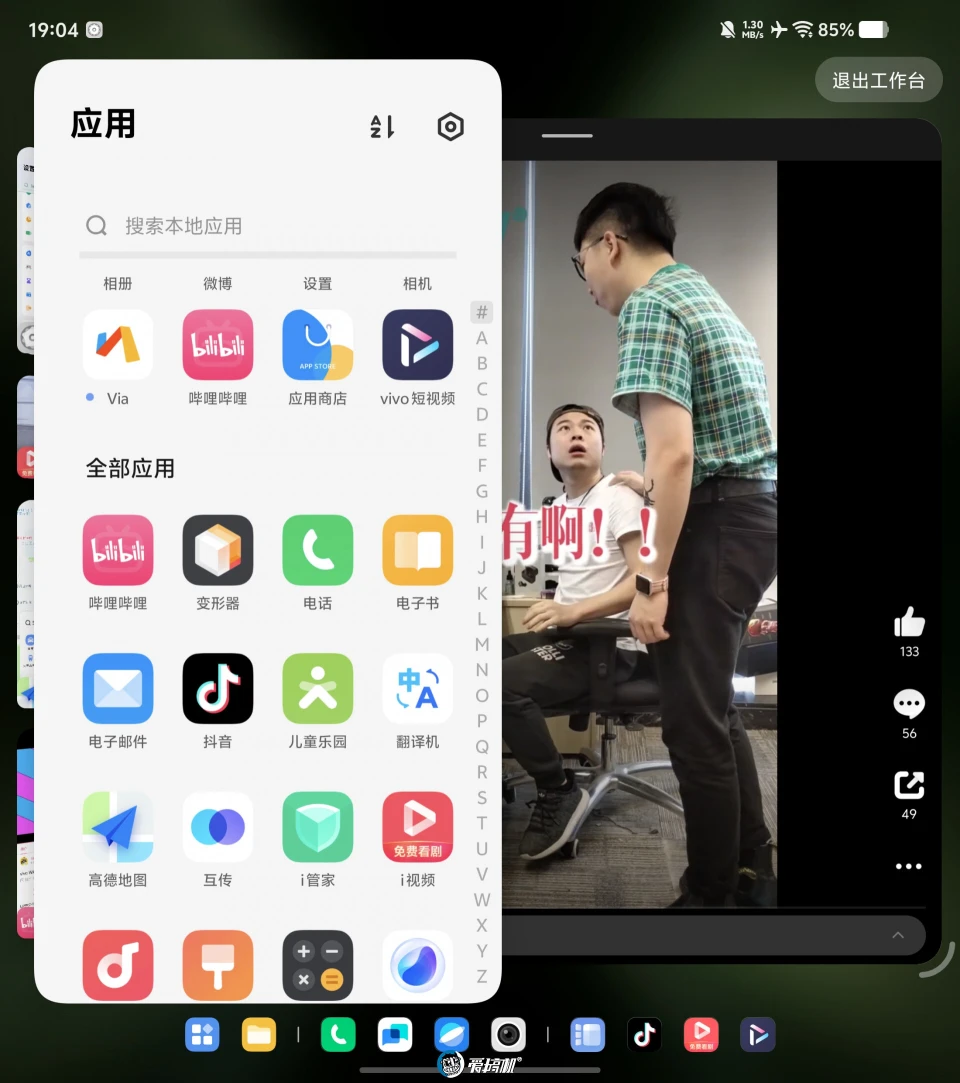Tap the 搜索本地应用 search field

pyautogui.click(x=268, y=226)
